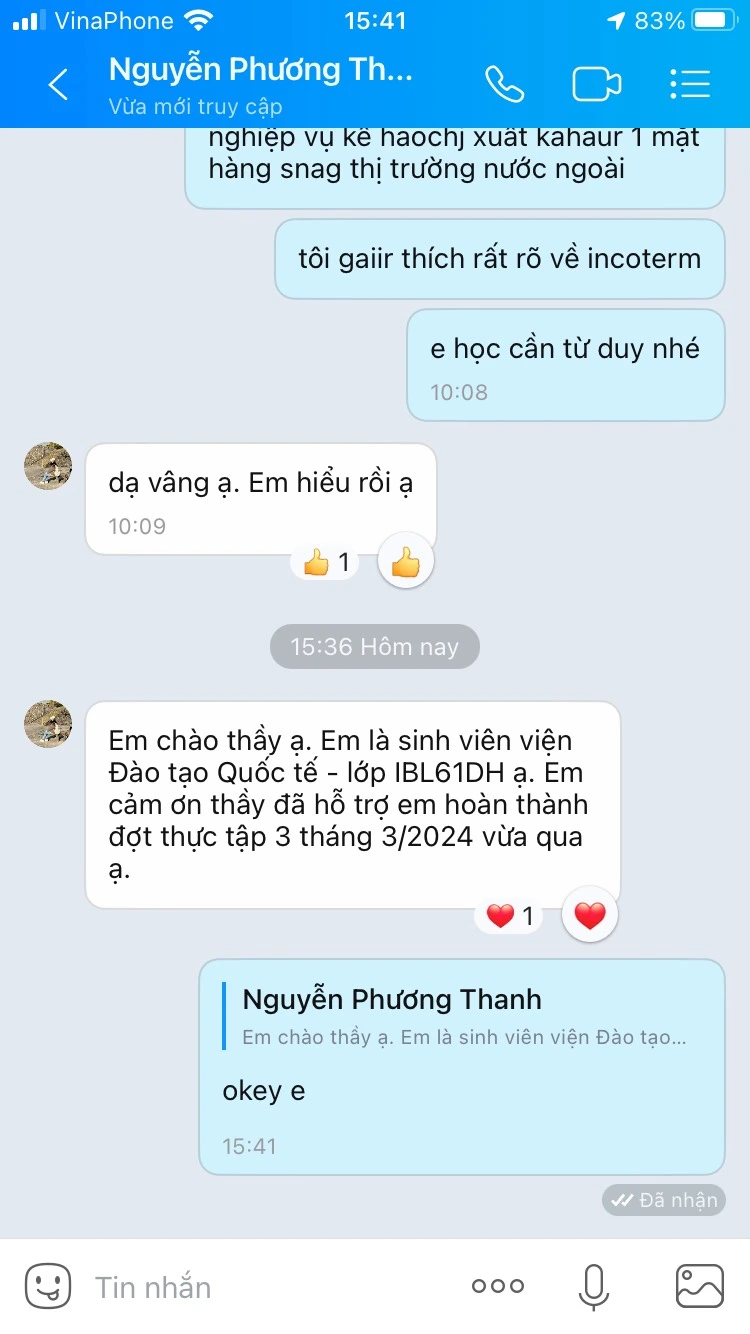Screen dimensions: 750x1334
Task: Start a voice call with Nguyễn Phương Thanh
Action: 504,85
